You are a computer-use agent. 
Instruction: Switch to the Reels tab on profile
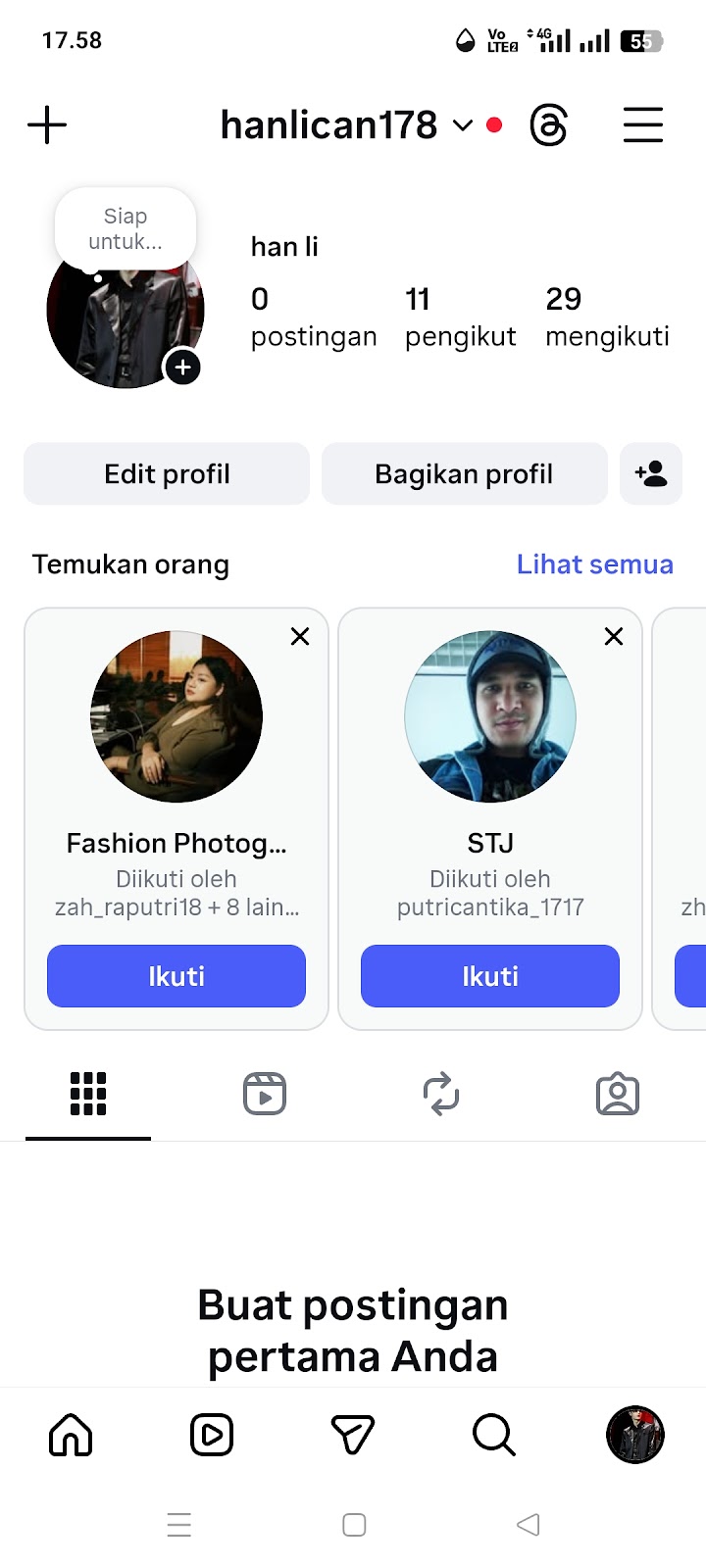click(265, 1094)
